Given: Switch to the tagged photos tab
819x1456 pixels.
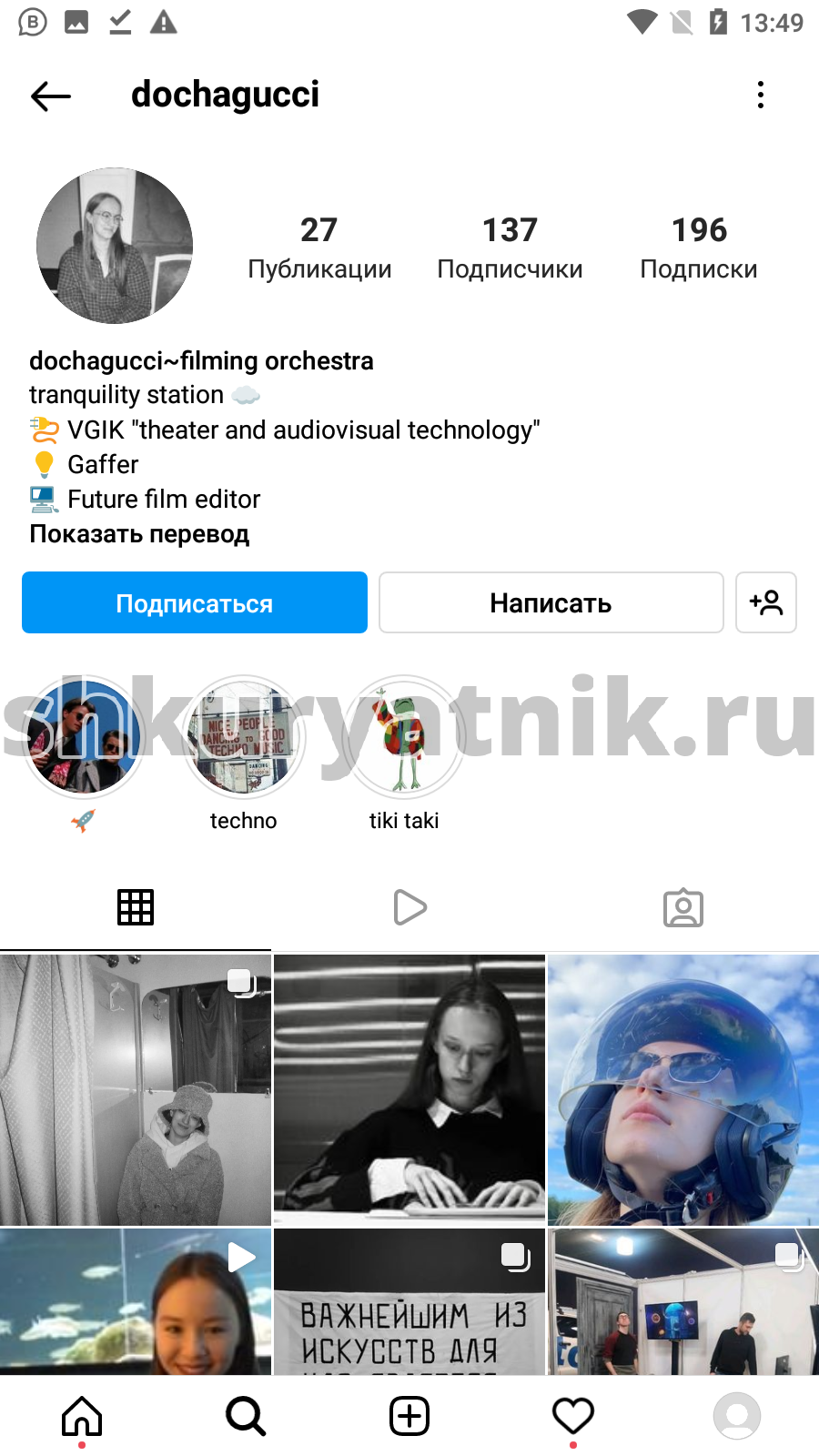Looking at the screenshot, I should tap(683, 907).
